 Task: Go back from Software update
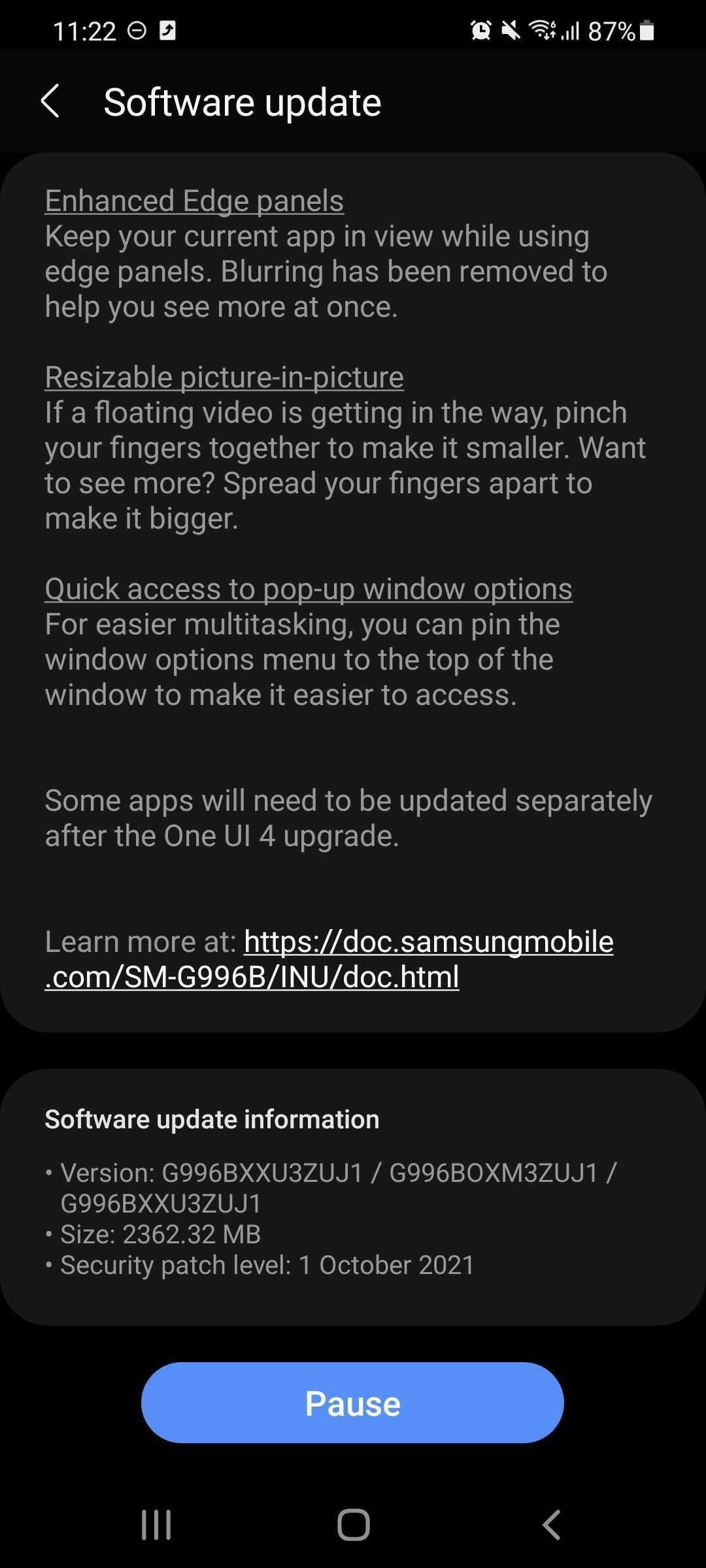tap(50, 102)
